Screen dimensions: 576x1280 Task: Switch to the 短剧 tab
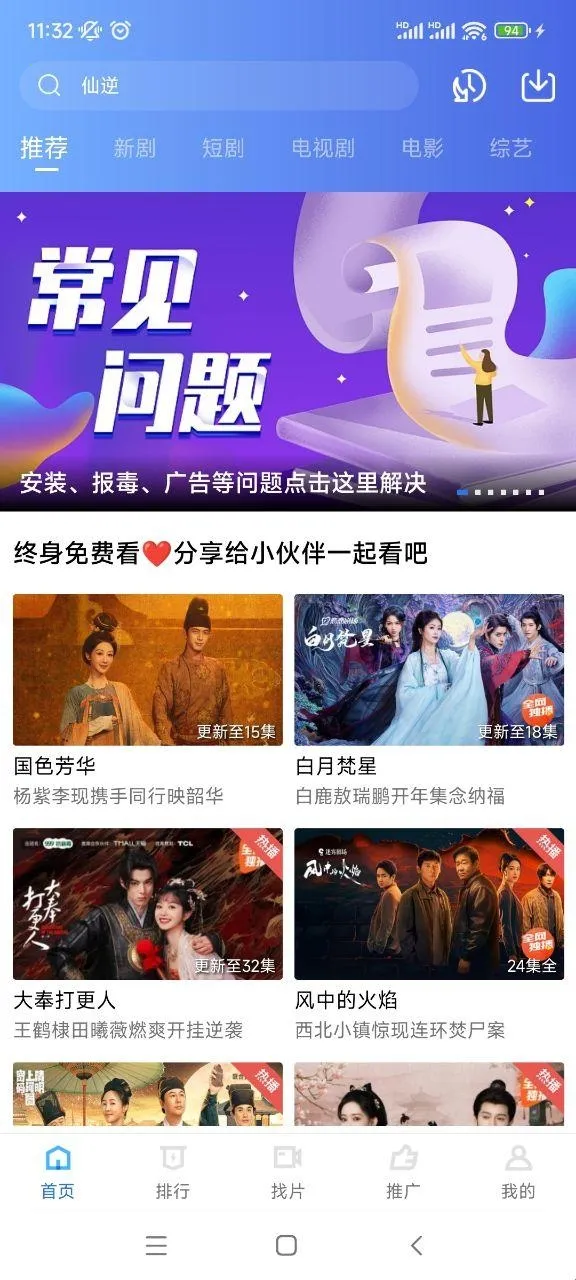pyautogui.click(x=223, y=148)
